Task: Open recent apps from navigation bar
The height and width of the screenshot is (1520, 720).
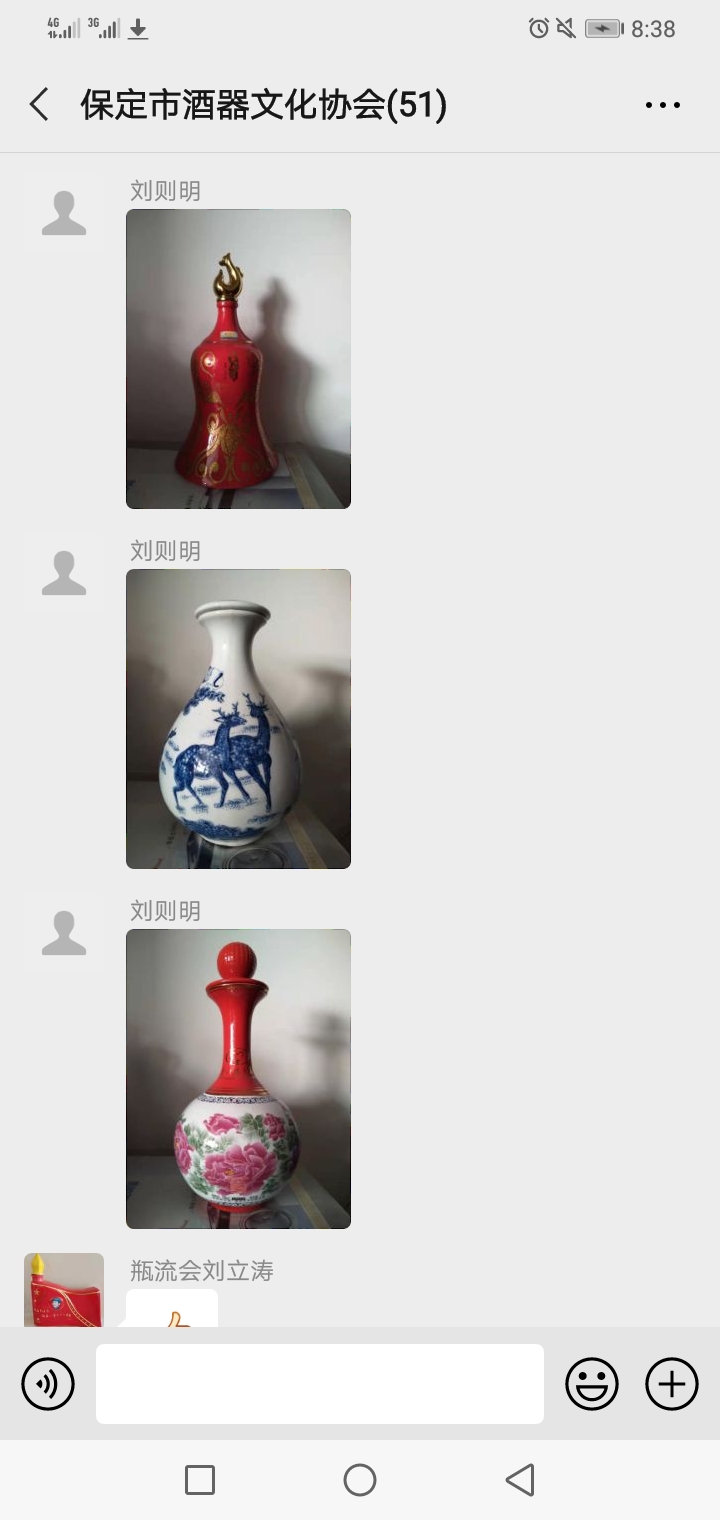Action: click(200, 1480)
